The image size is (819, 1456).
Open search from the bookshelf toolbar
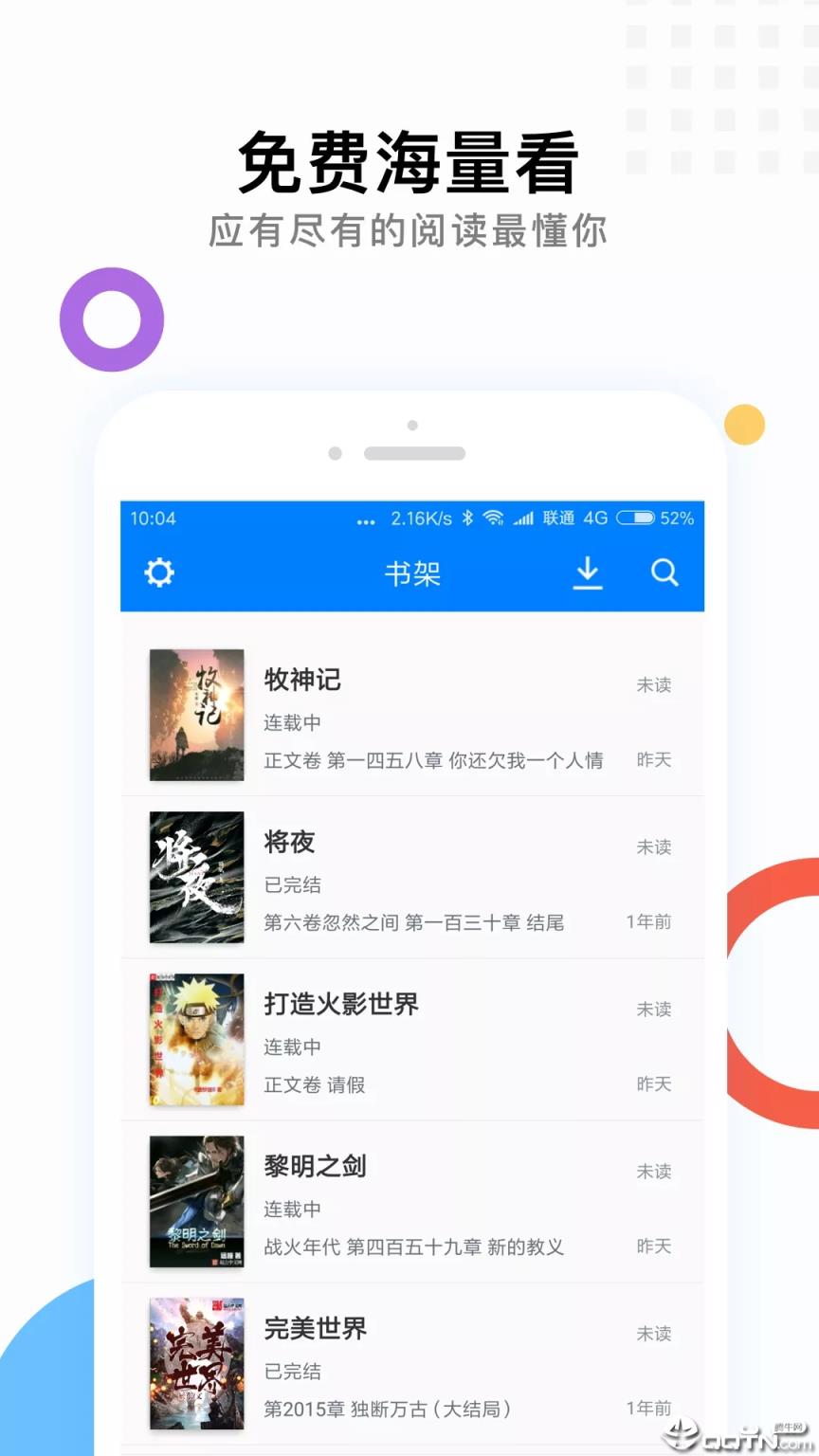pos(664,573)
